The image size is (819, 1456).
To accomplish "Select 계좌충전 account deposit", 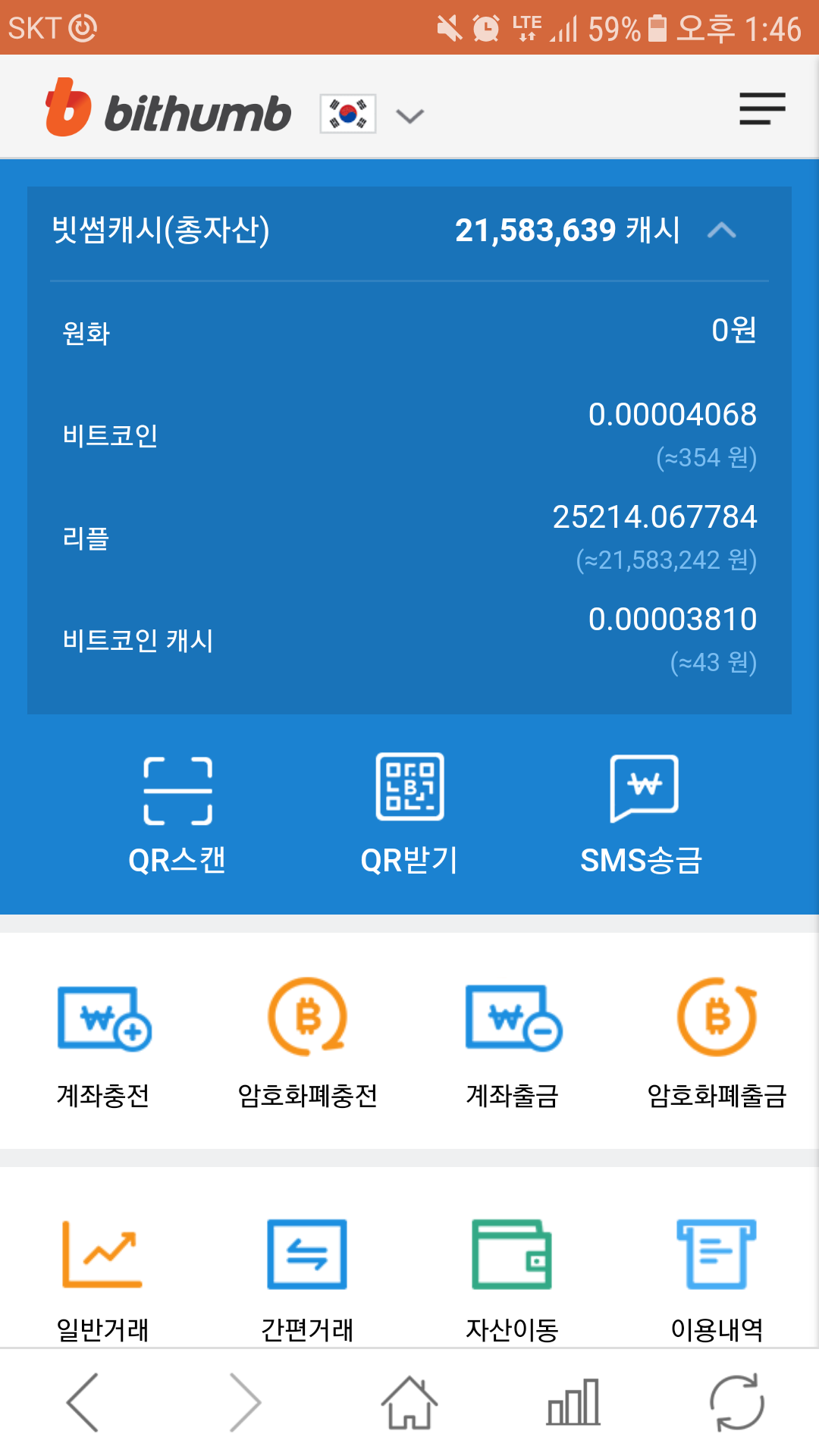I will click(105, 1046).
